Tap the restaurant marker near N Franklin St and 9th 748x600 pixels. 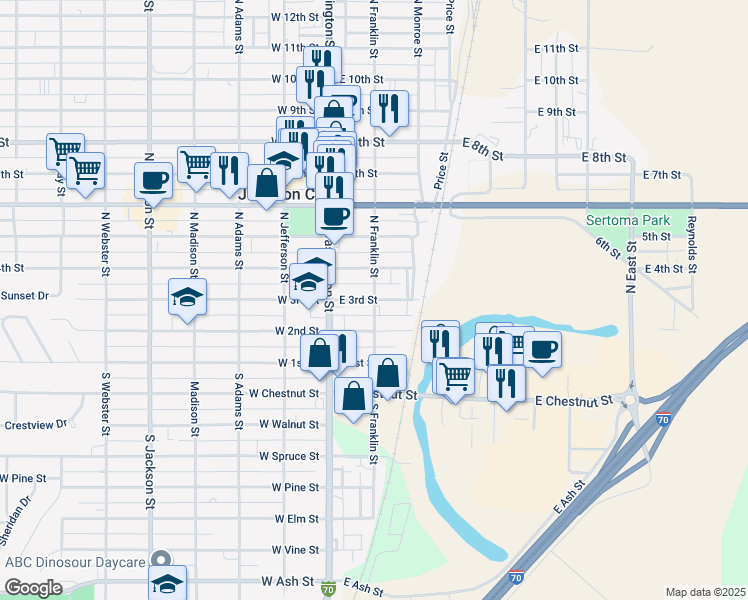pyautogui.click(x=389, y=108)
